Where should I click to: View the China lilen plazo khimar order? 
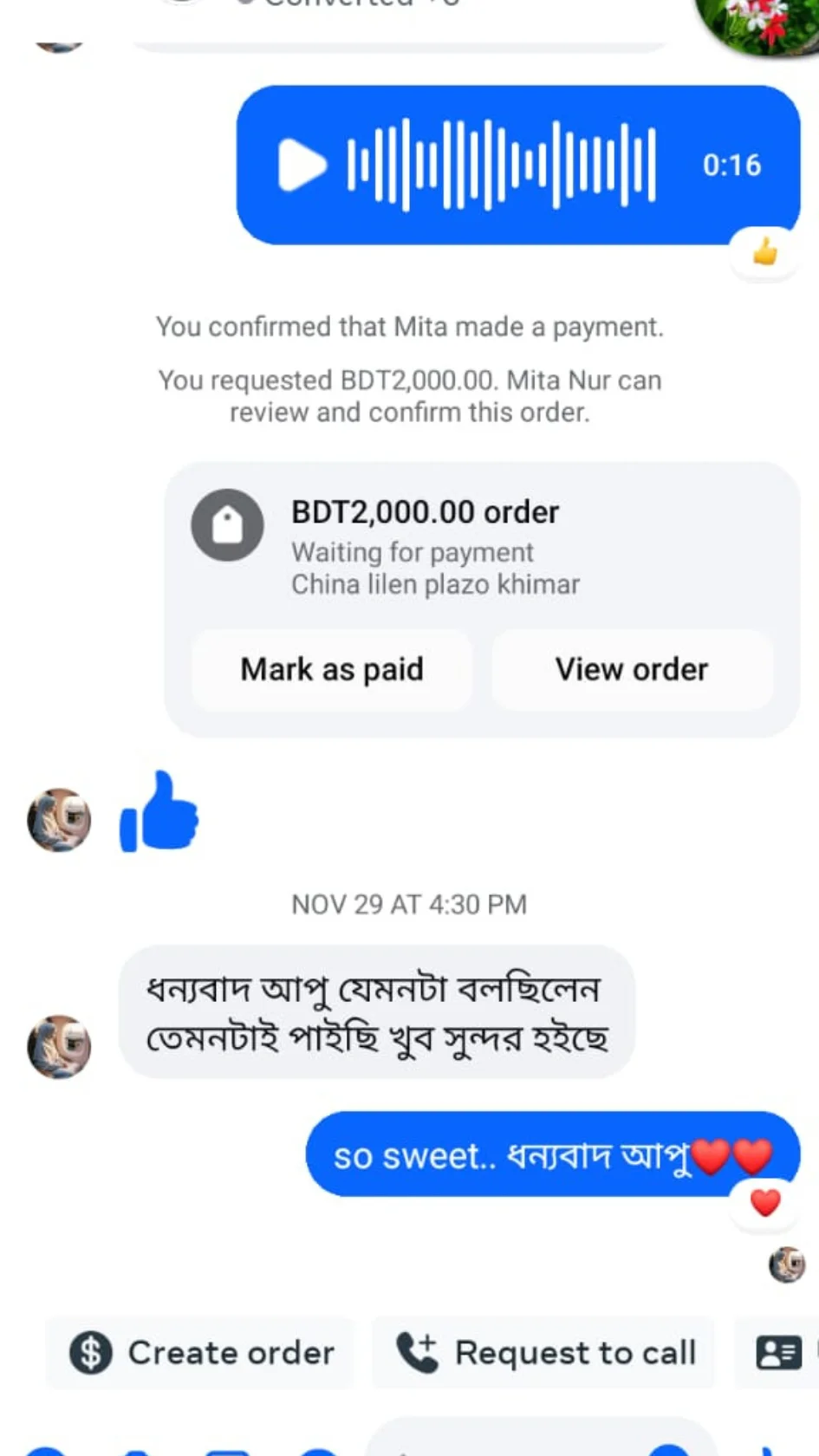632,670
